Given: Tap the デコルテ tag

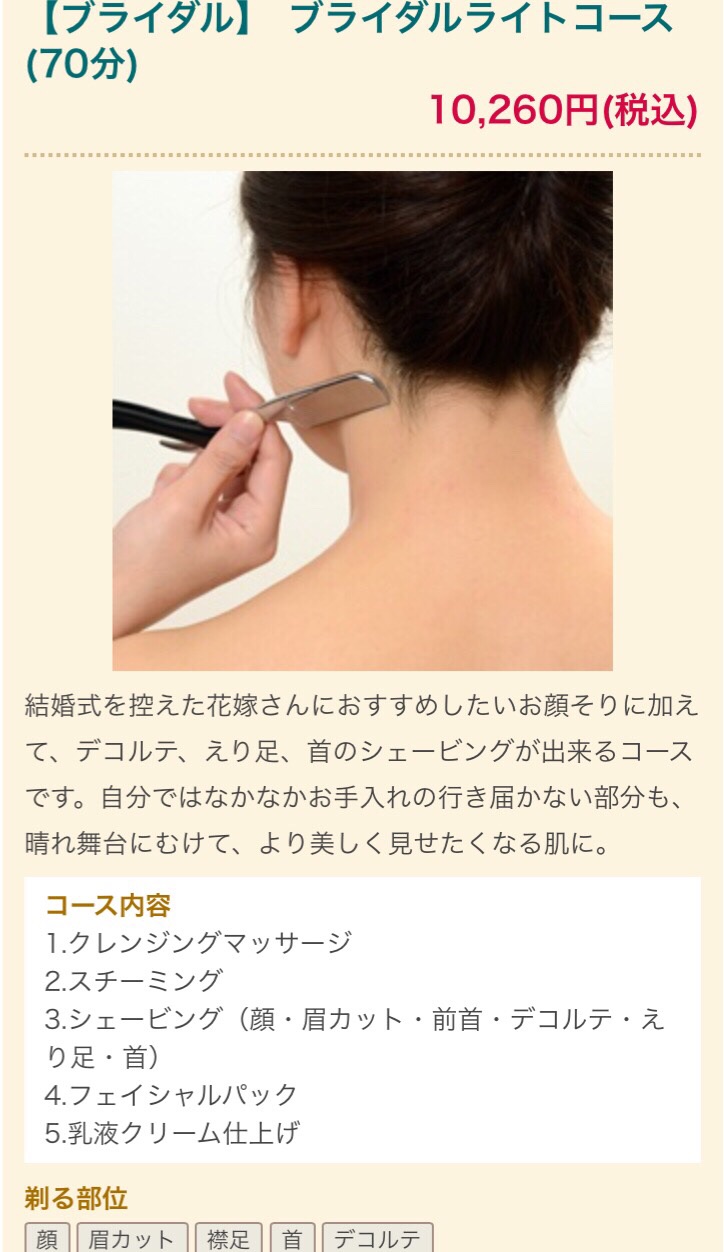Looking at the screenshot, I should coord(377,1238).
